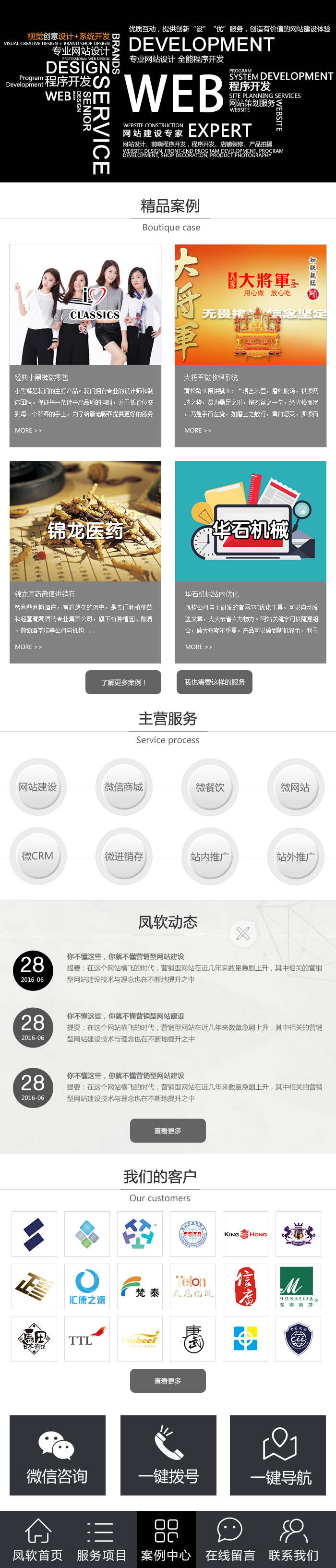Select the 网站建设 service
The height and width of the screenshot is (1568, 336).
tap(38, 786)
